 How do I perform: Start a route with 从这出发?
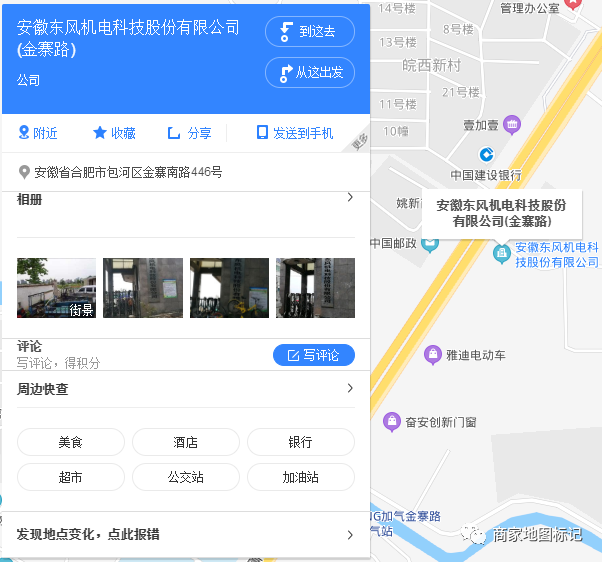(x=309, y=72)
